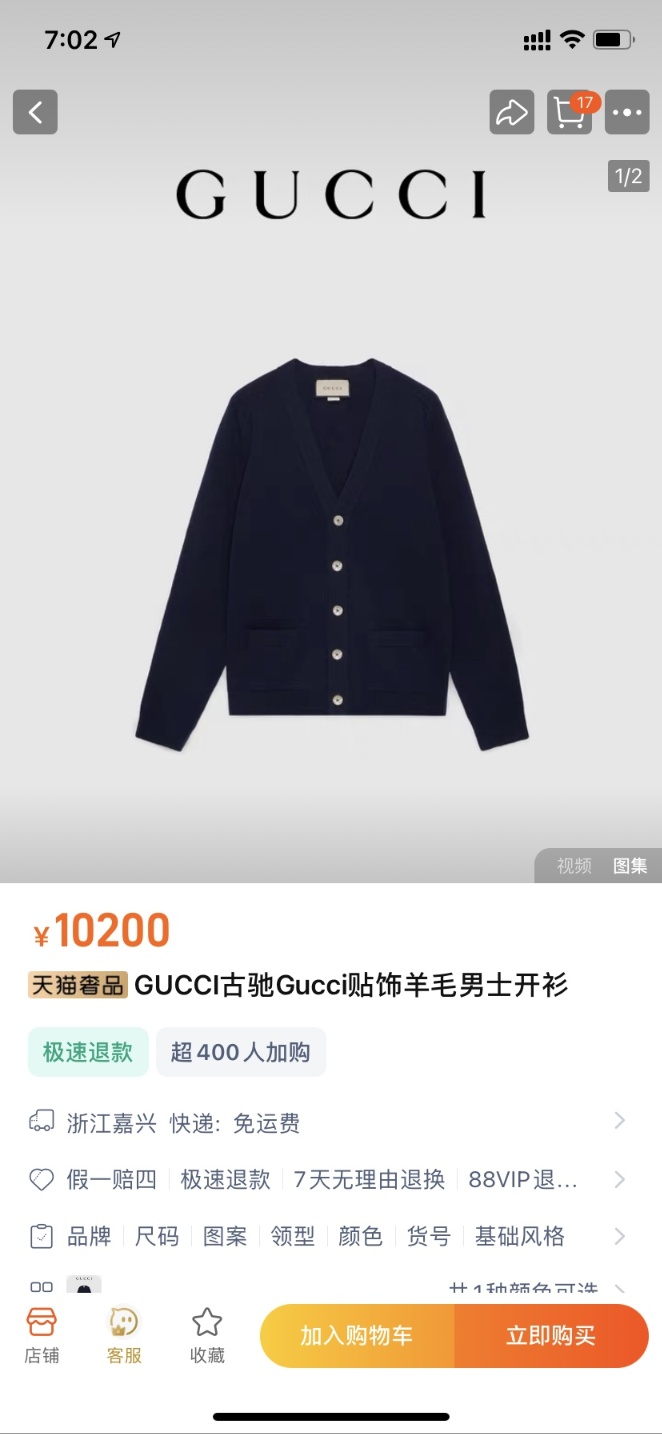Open the shopping cart

pyautogui.click(x=569, y=113)
